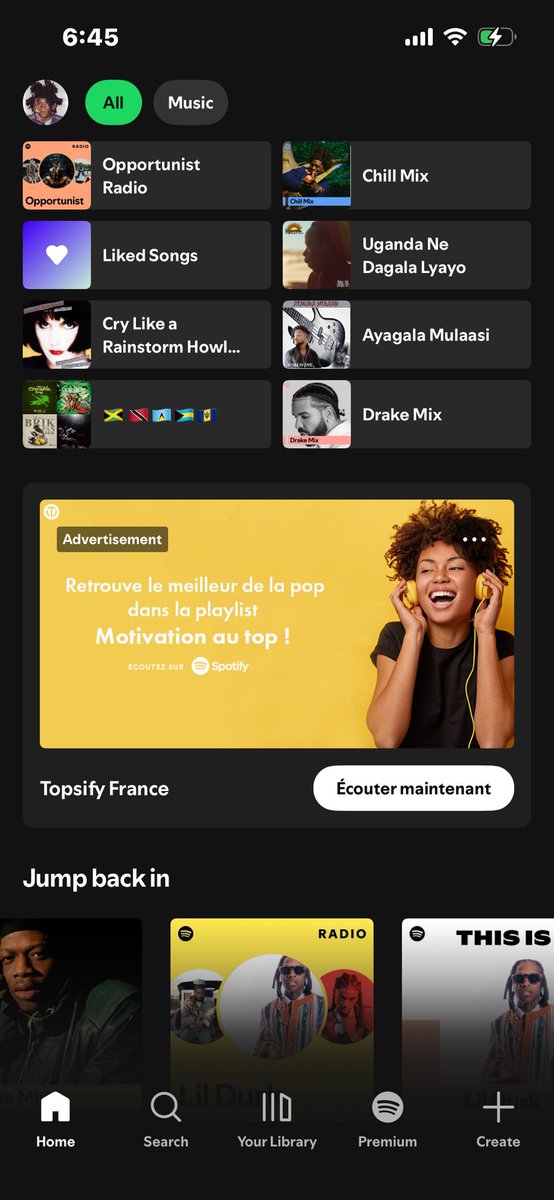
Task: Tap the Create plus tab
Action: pyautogui.click(x=498, y=1119)
